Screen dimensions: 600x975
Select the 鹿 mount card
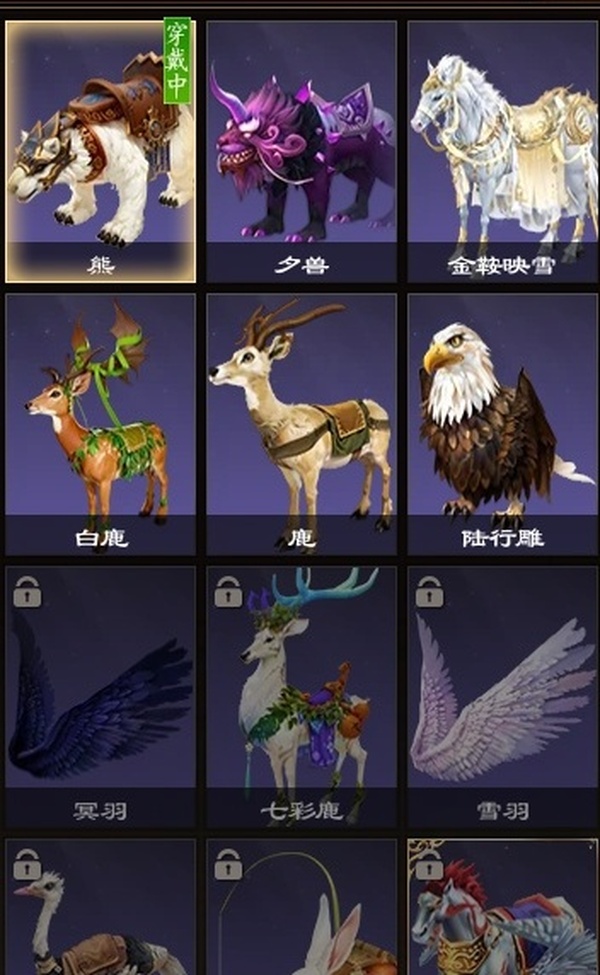[301, 424]
